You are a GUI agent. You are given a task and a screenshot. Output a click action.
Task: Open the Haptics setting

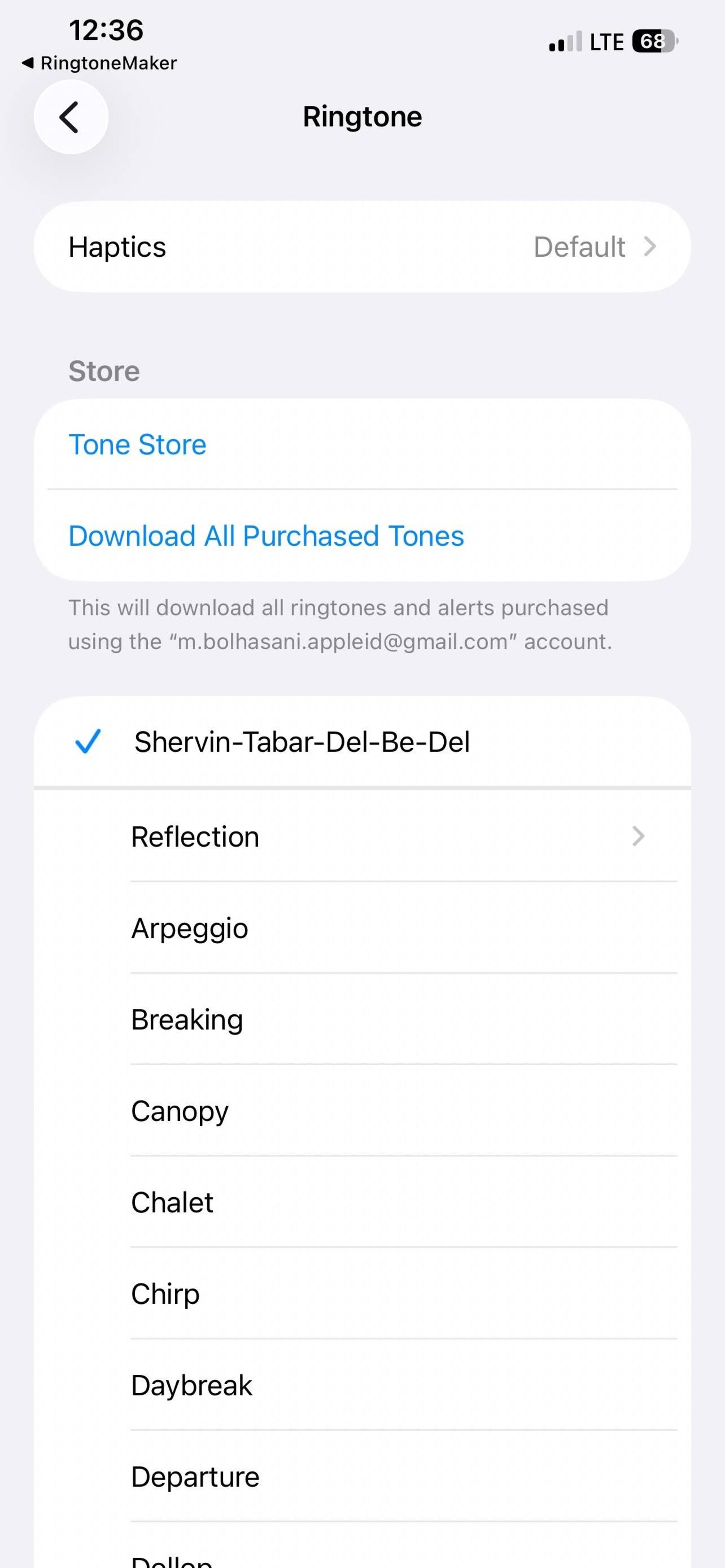coord(362,247)
